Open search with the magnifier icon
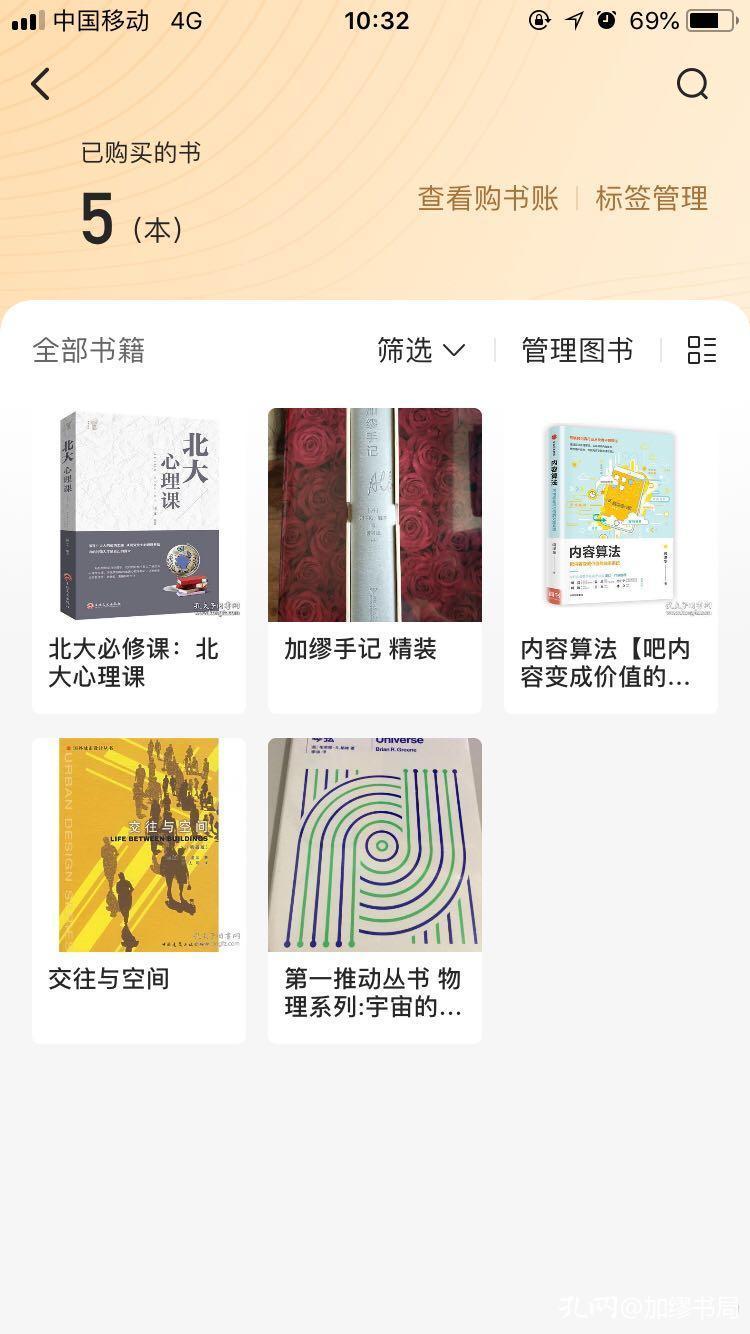This screenshot has height=1334, width=750. click(x=692, y=84)
